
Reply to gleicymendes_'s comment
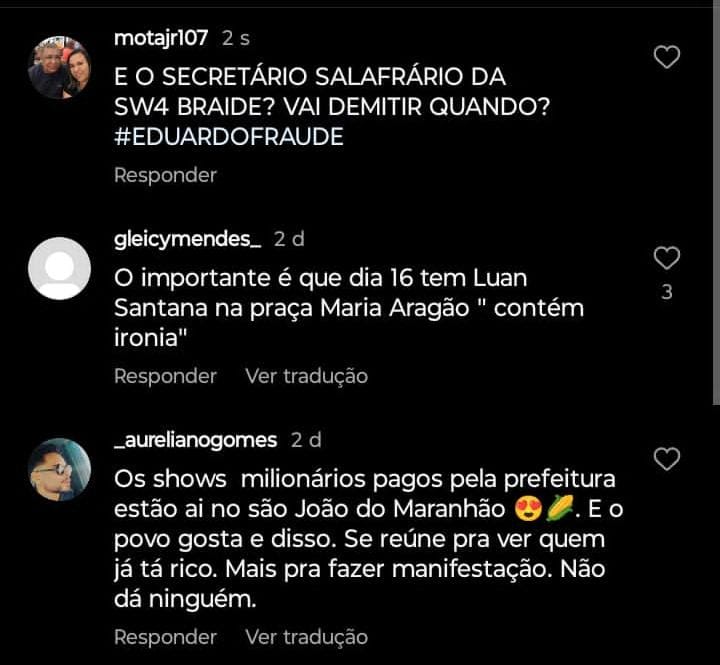(165, 376)
